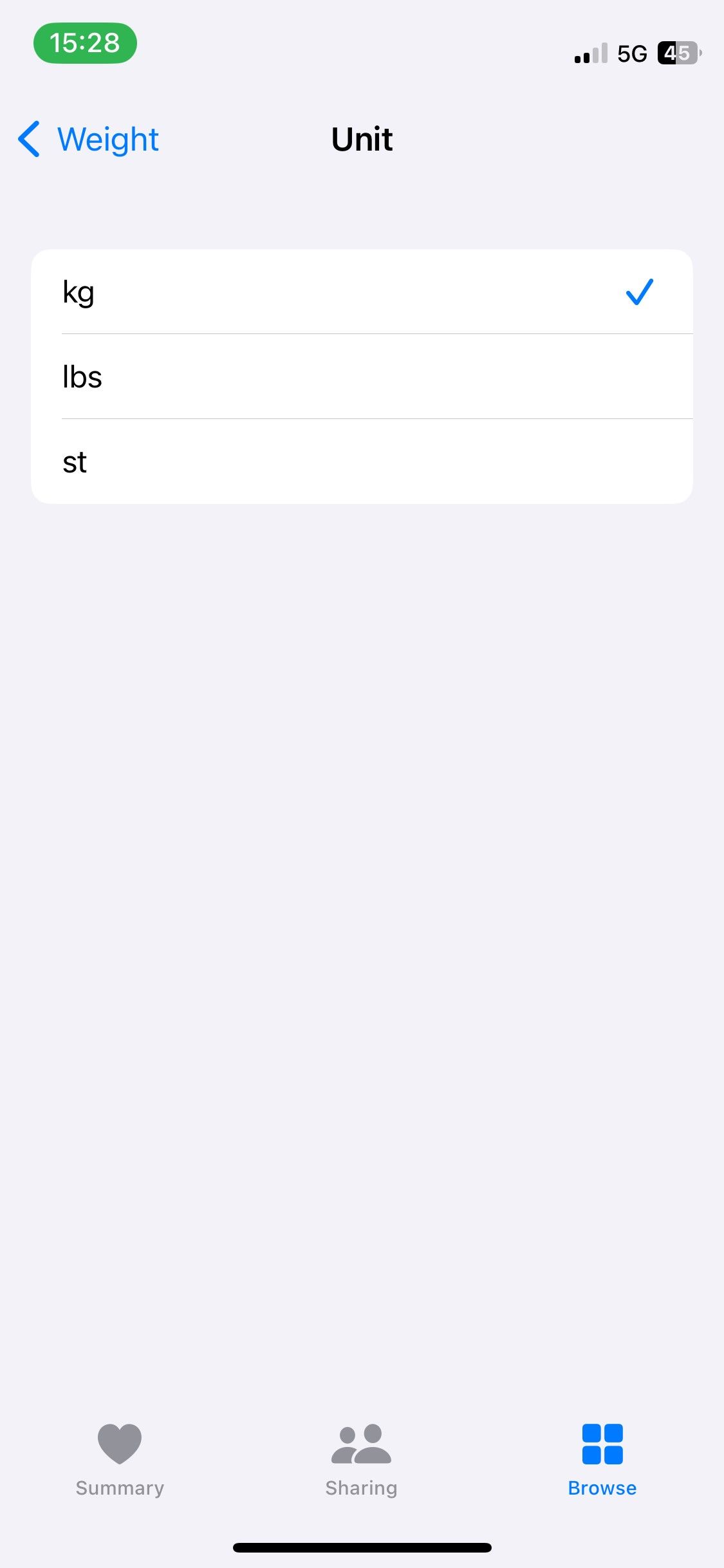724x1568 pixels.
Task: Tap the home indicator bar at bottom
Action: (x=362, y=1547)
